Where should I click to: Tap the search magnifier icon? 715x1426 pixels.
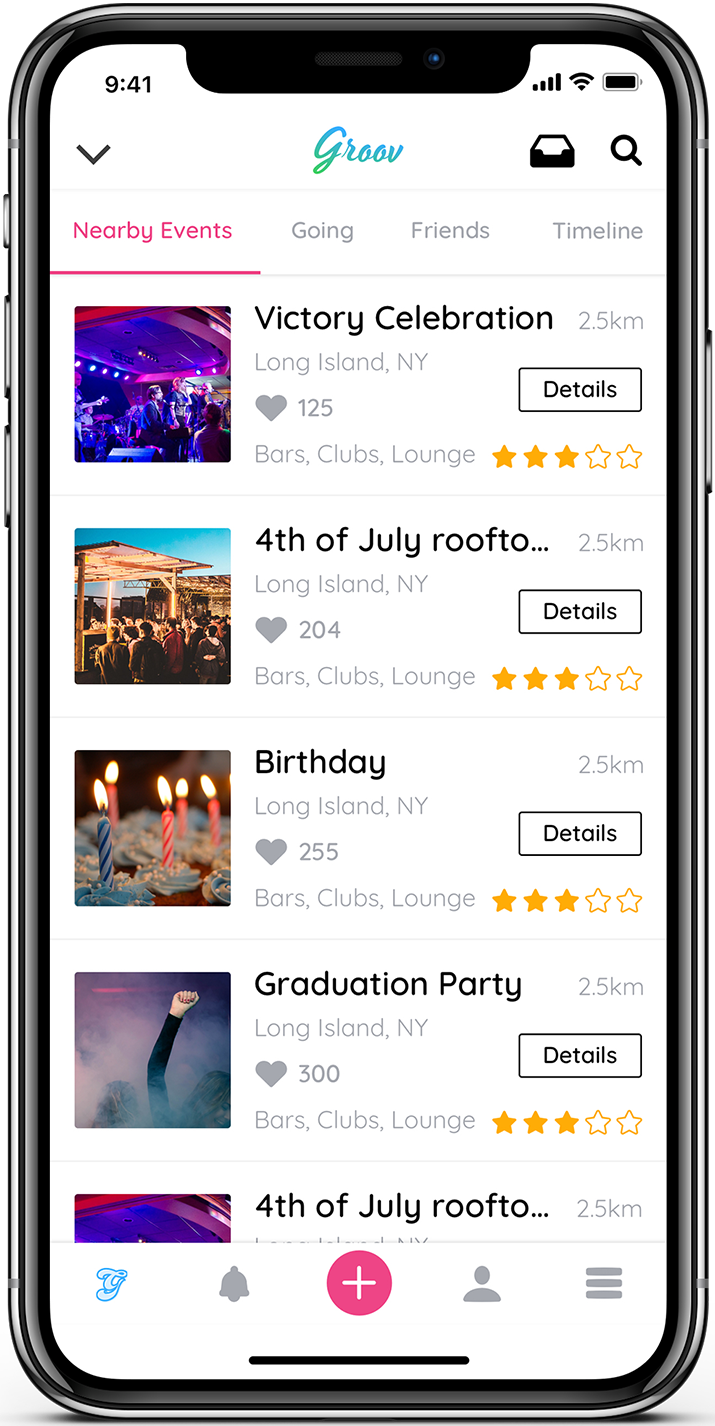coord(626,151)
